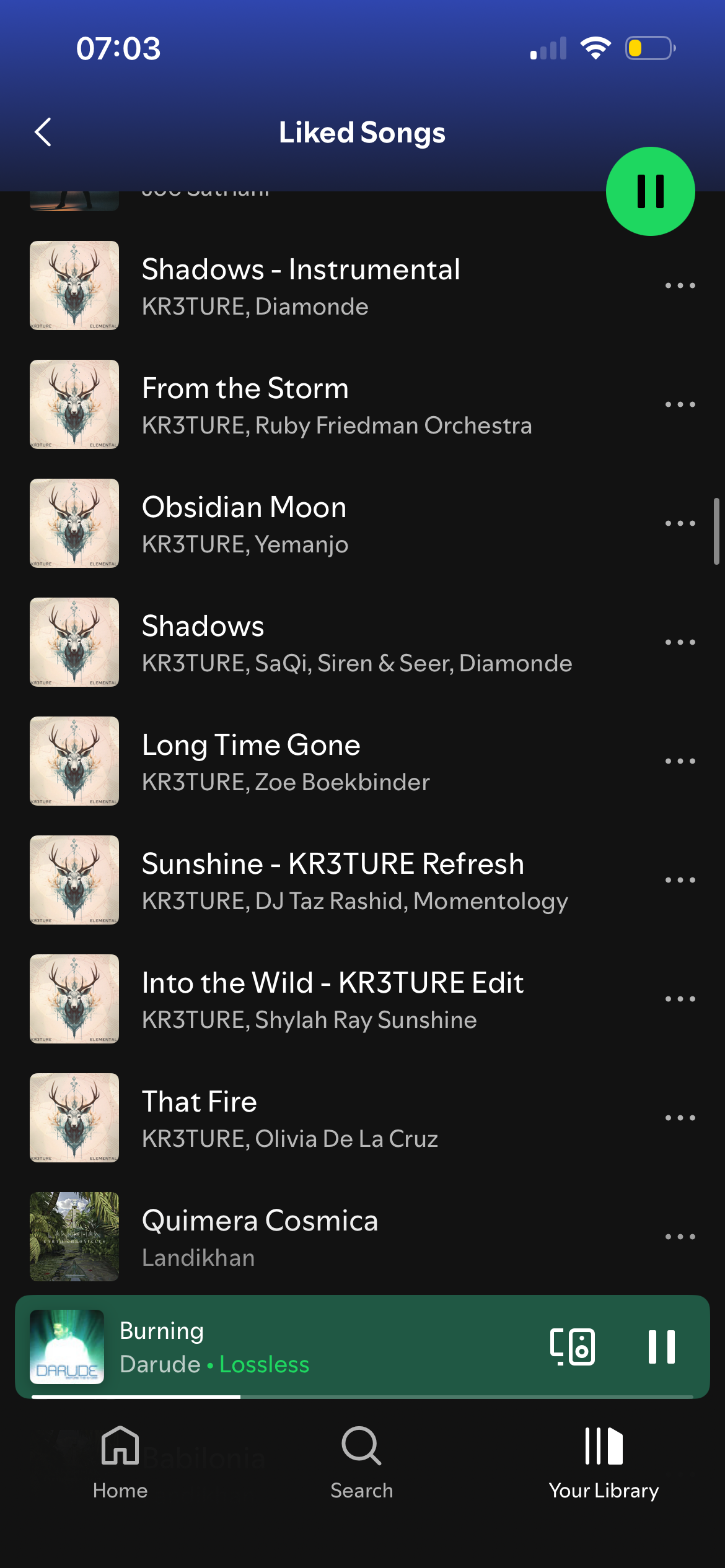Play Quimera Cosmica by Landikhan

(260, 1237)
